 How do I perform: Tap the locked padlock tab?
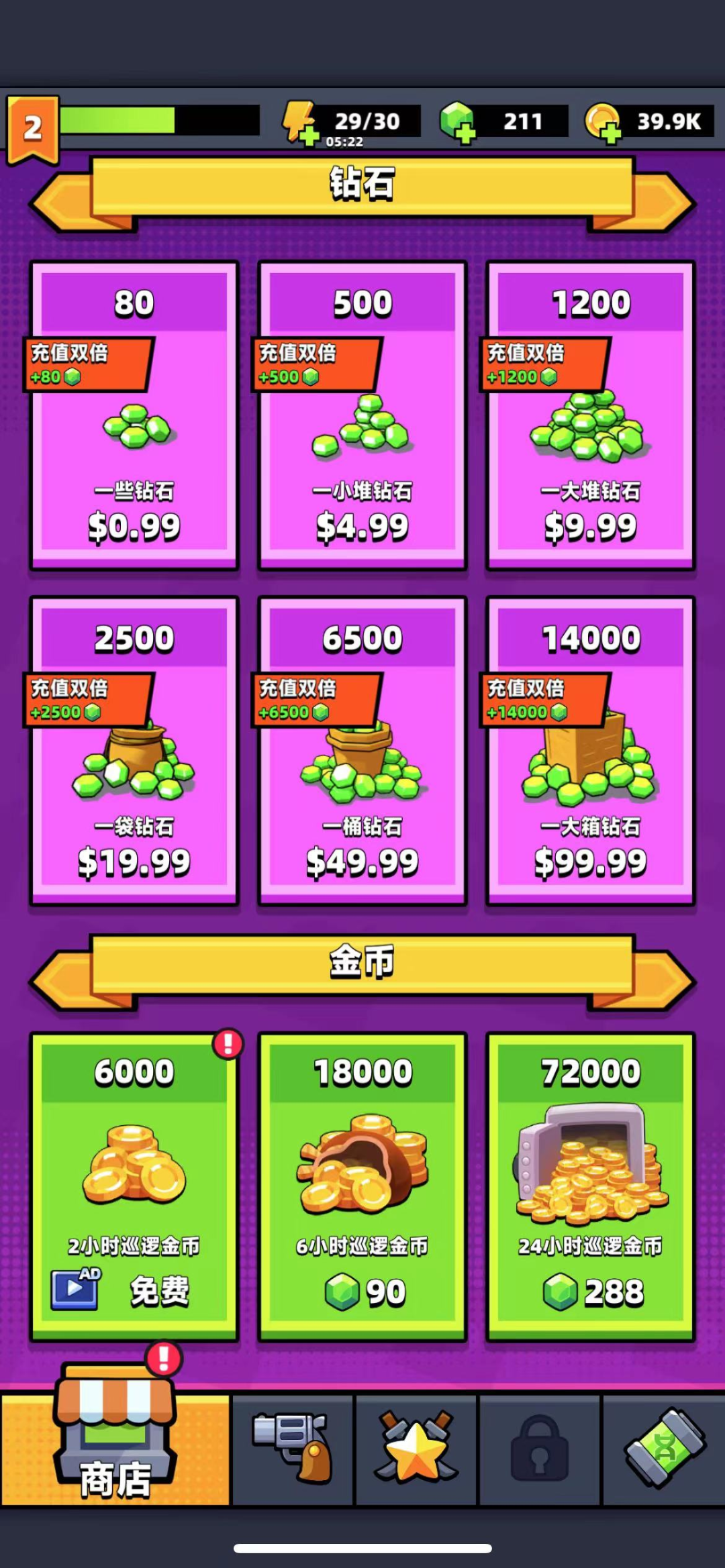[x=540, y=1449]
